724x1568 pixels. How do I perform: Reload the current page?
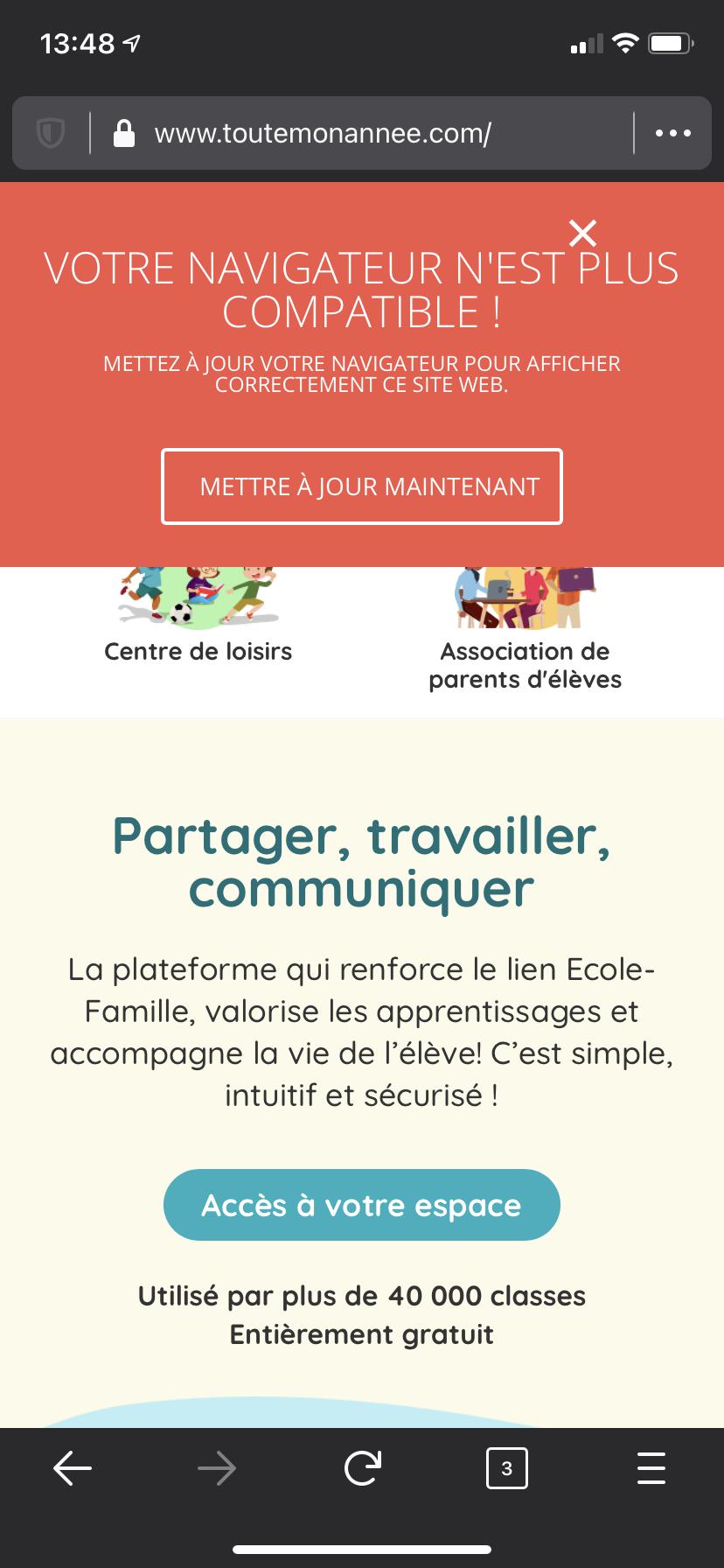(362, 1468)
